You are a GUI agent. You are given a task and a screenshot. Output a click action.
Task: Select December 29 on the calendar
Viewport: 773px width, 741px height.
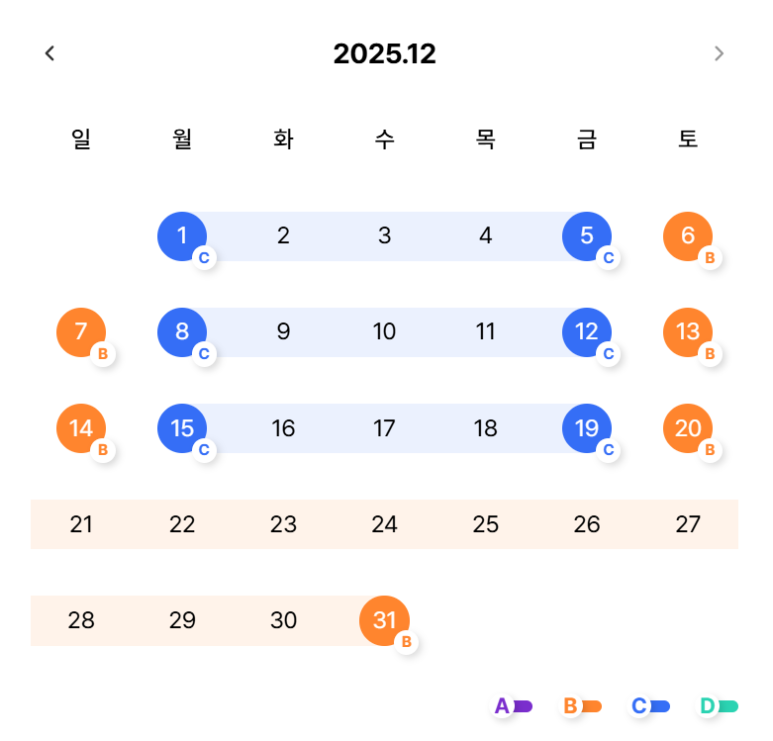(182, 620)
